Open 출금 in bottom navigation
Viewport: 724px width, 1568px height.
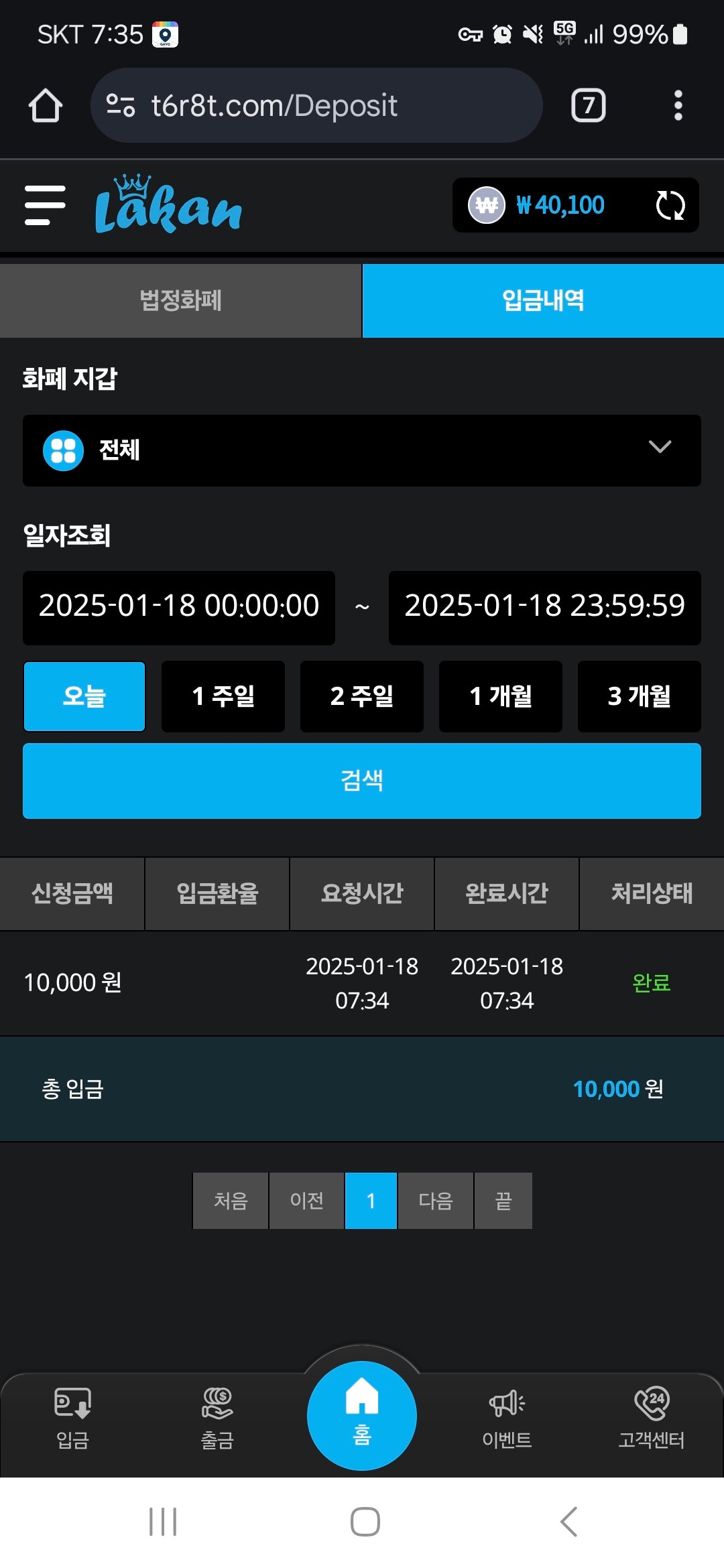(217, 1417)
